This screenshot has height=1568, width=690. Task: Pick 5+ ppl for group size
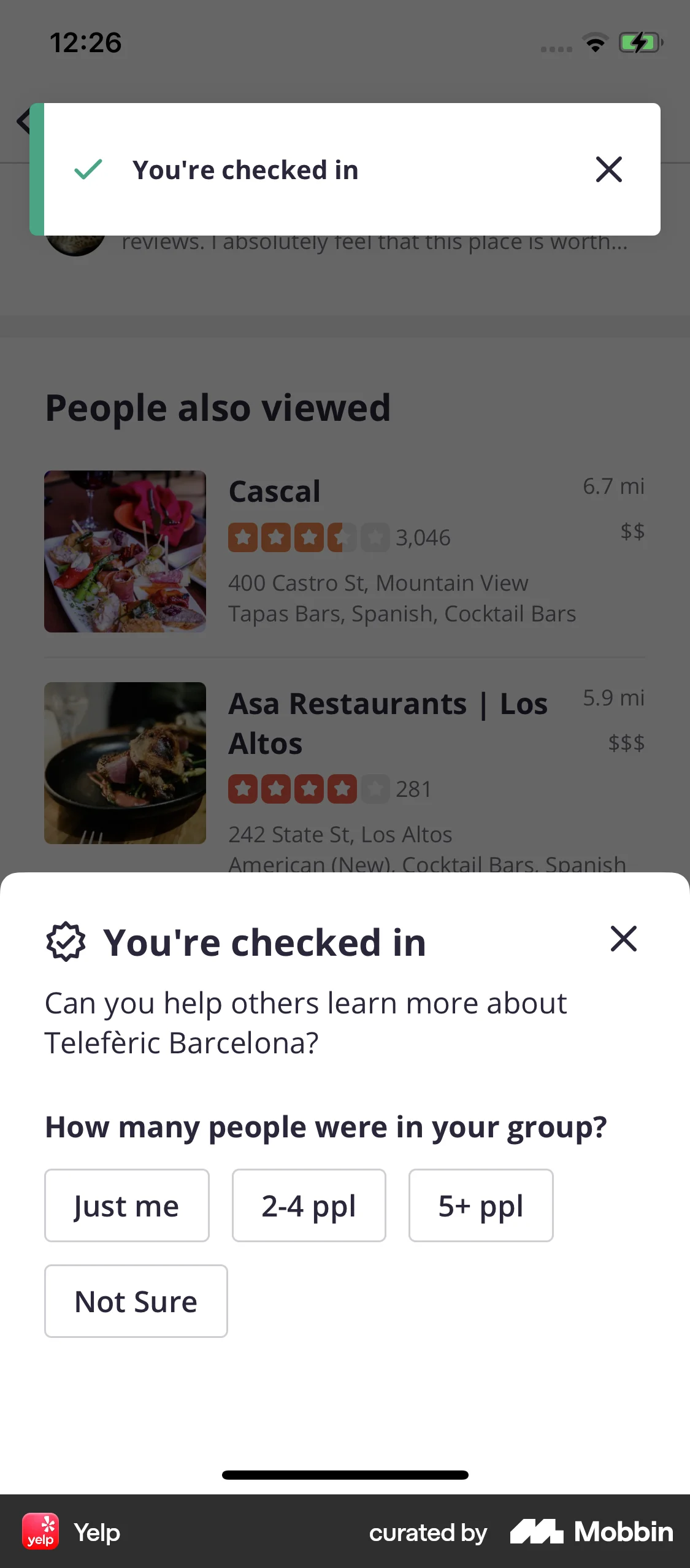point(480,1204)
